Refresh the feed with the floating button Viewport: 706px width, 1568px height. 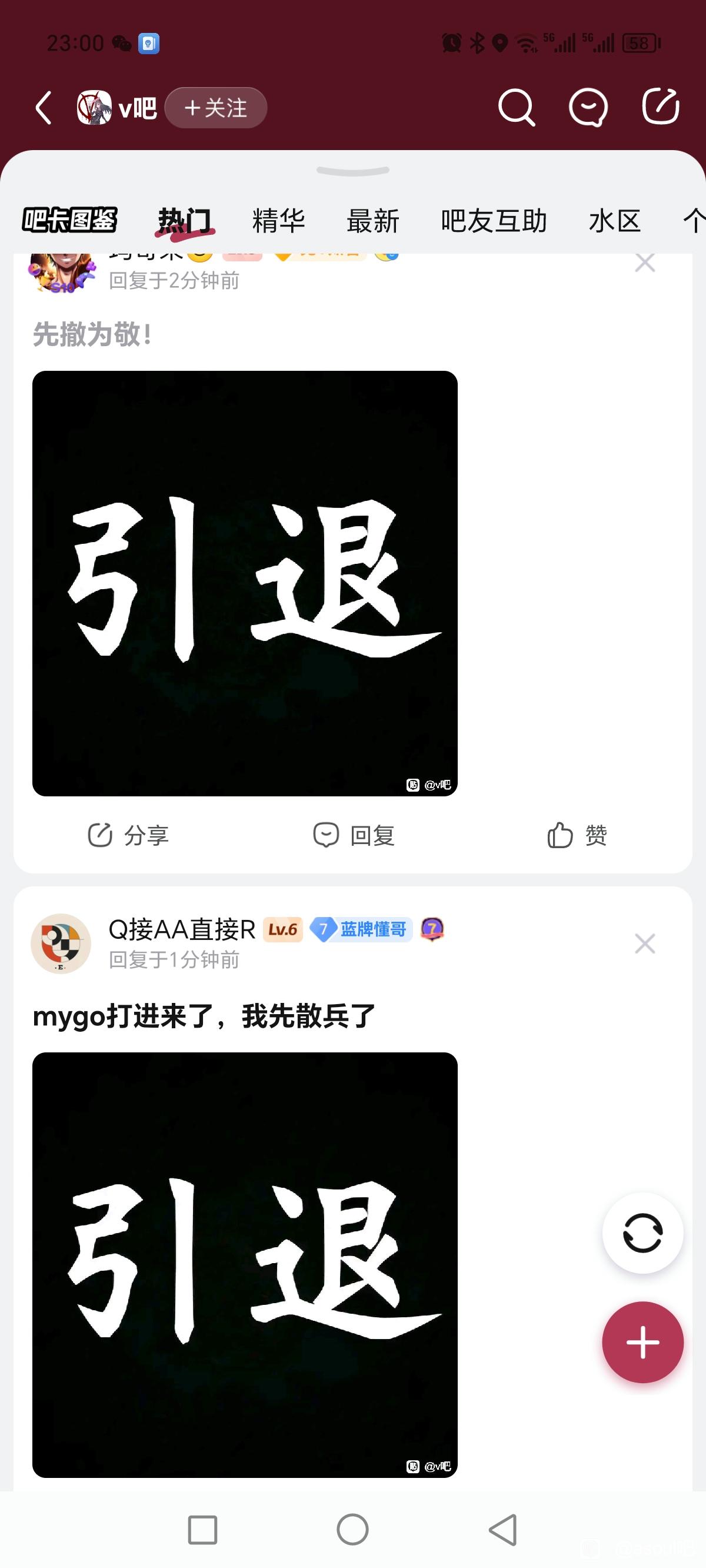pos(642,1233)
